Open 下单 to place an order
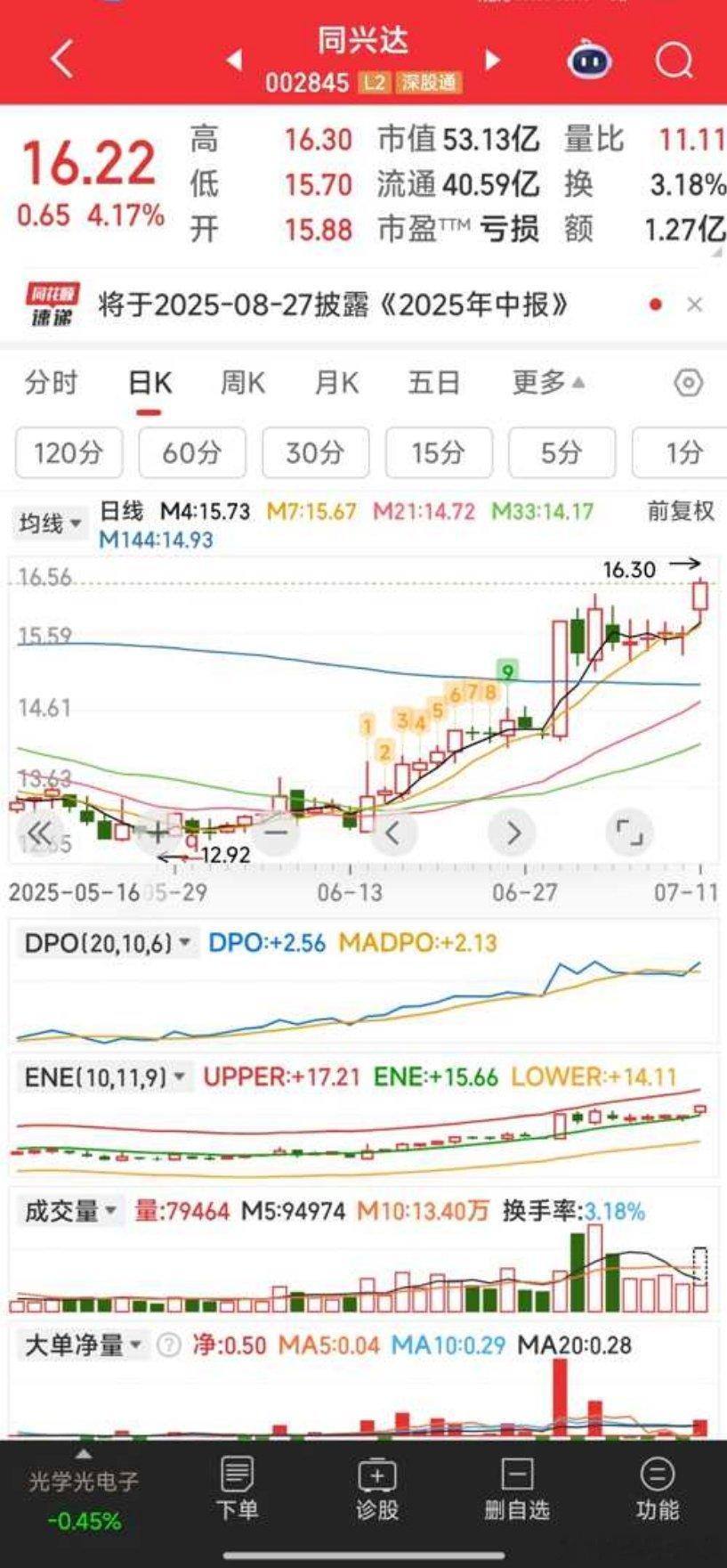This screenshot has height=1568, width=727. click(237, 1491)
